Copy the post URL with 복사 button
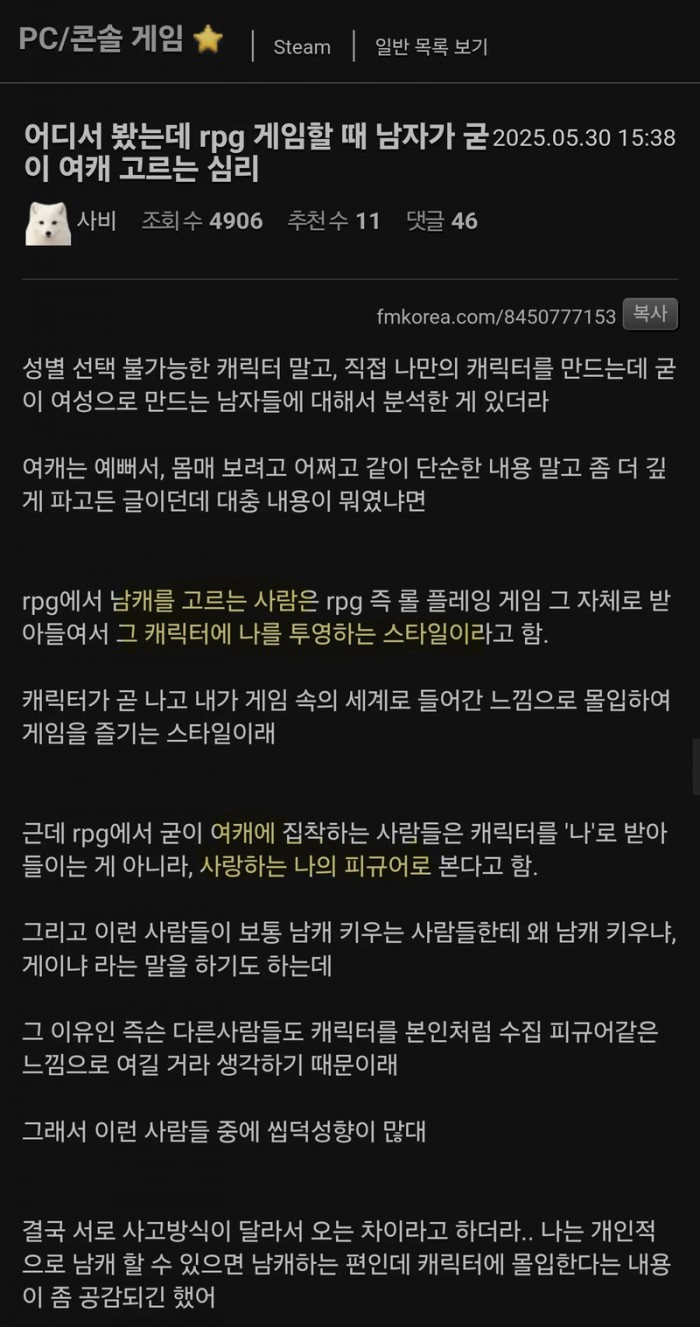The height and width of the screenshot is (1327, 700). [649, 314]
